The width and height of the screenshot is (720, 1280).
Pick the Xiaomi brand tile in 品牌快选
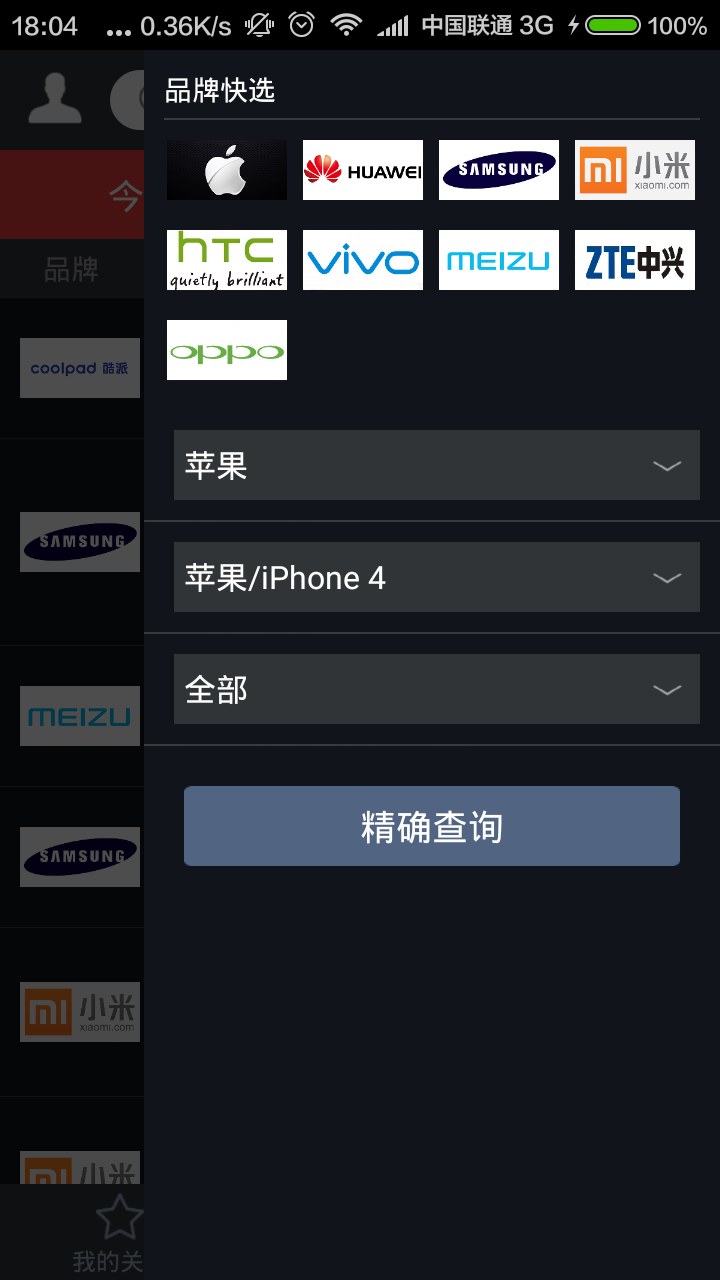pyautogui.click(x=635, y=170)
